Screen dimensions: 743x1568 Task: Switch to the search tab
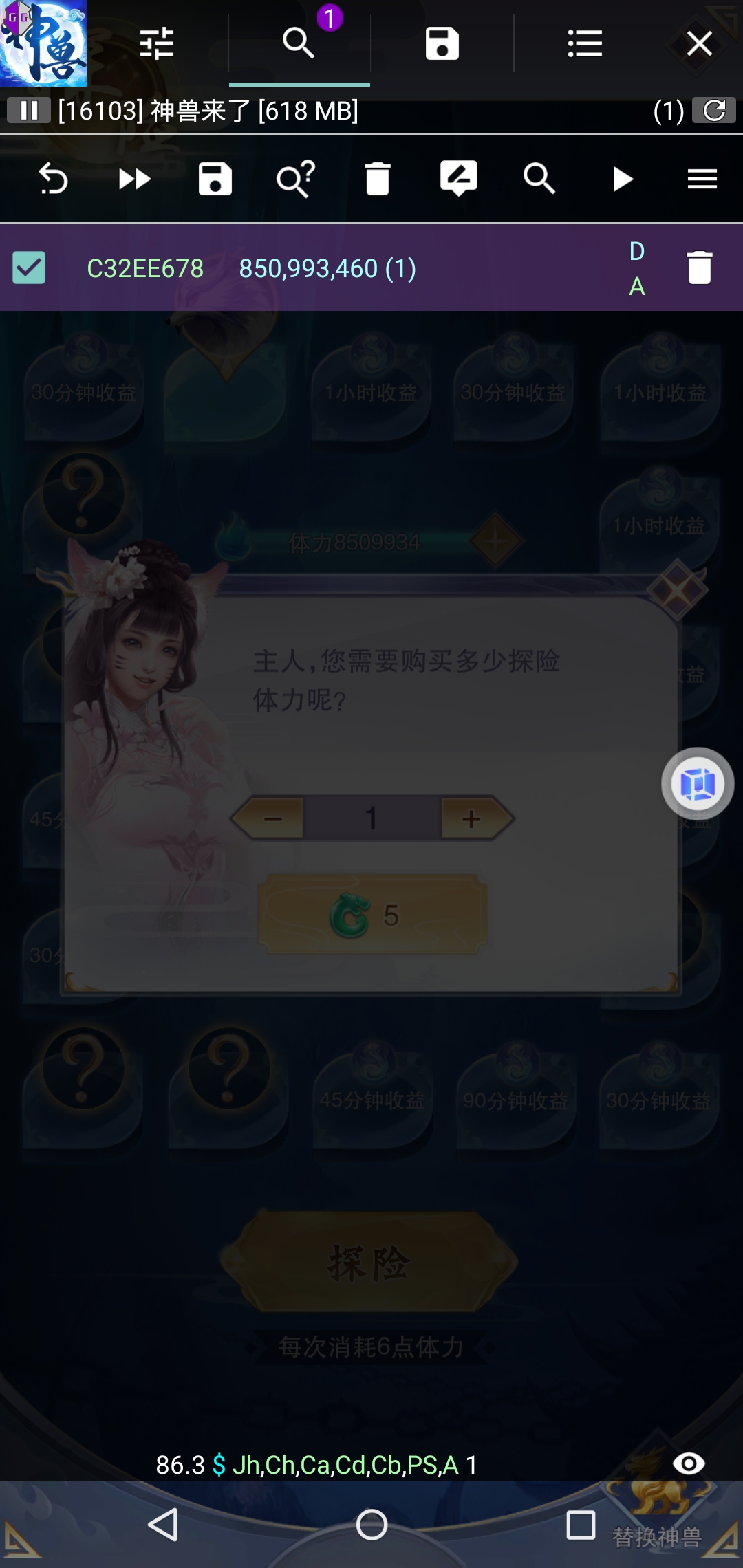point(299,44)
